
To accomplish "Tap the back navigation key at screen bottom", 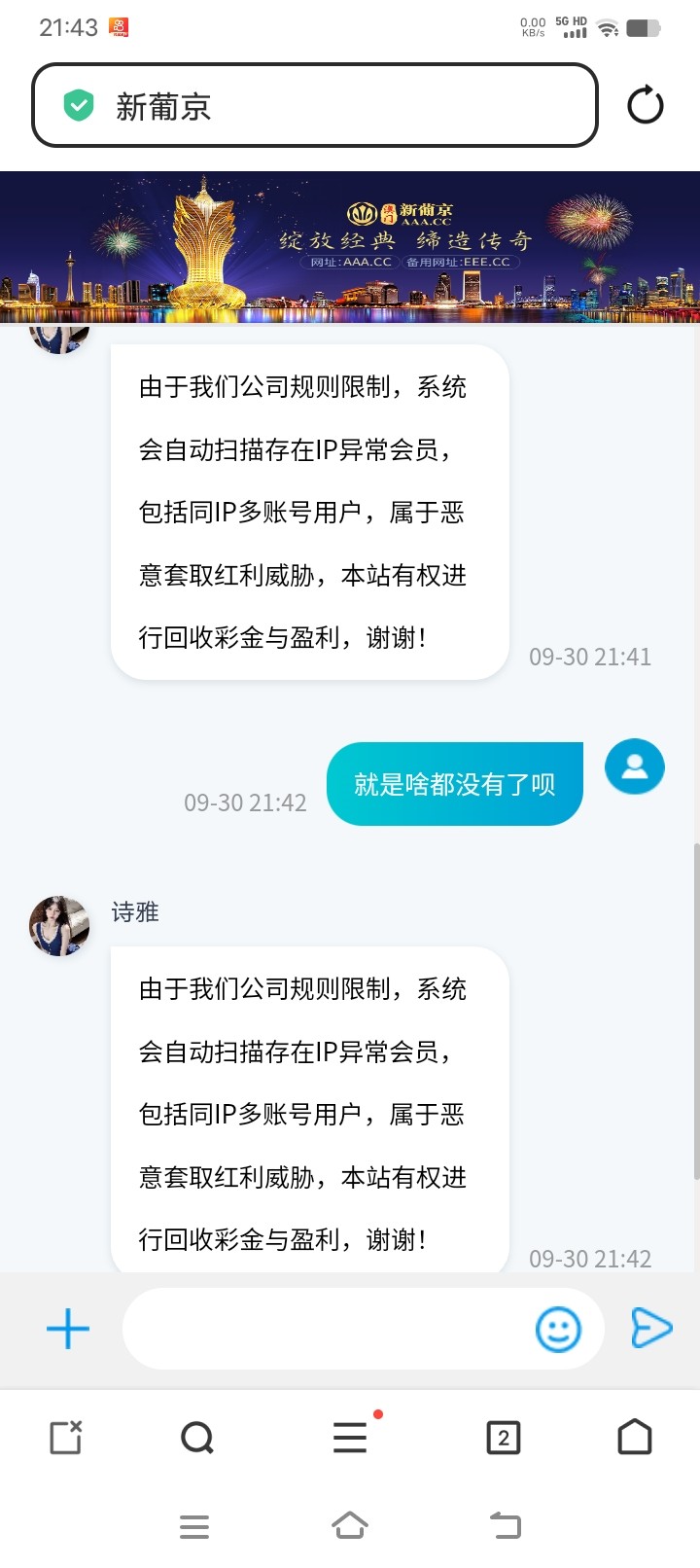I will [505, 1526].
